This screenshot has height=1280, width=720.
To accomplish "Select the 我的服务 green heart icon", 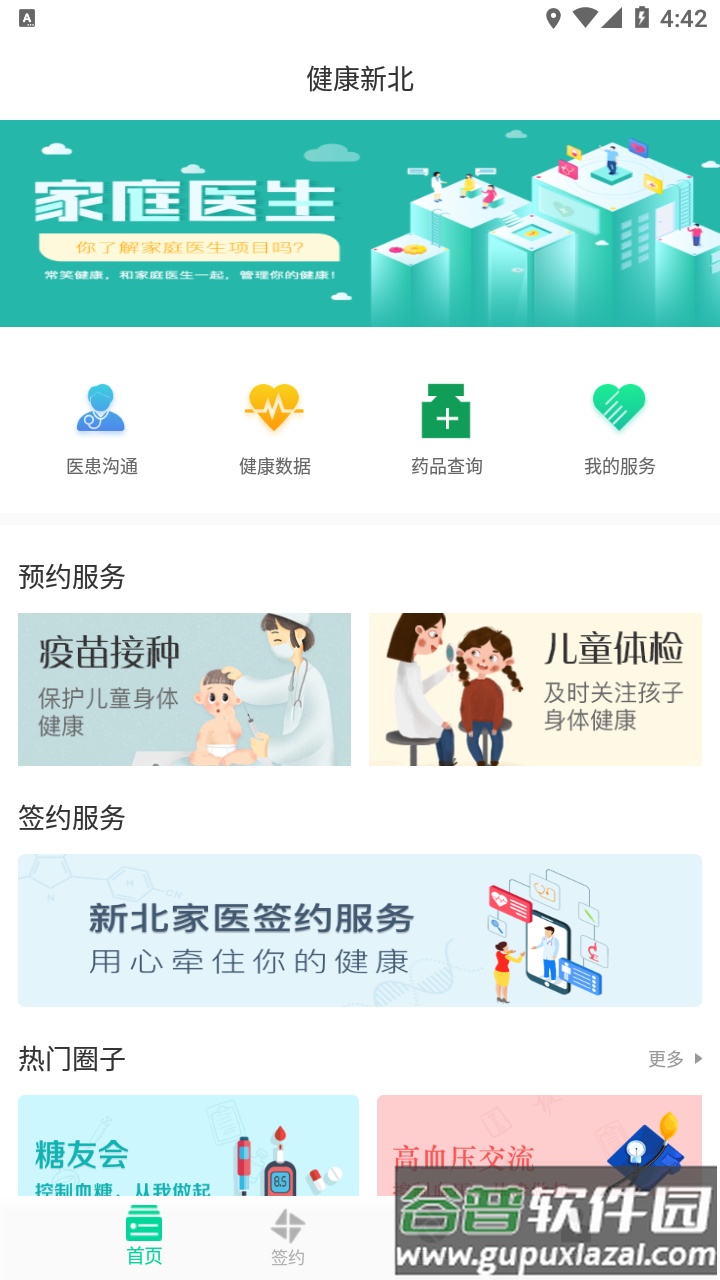I will point(619,405).
